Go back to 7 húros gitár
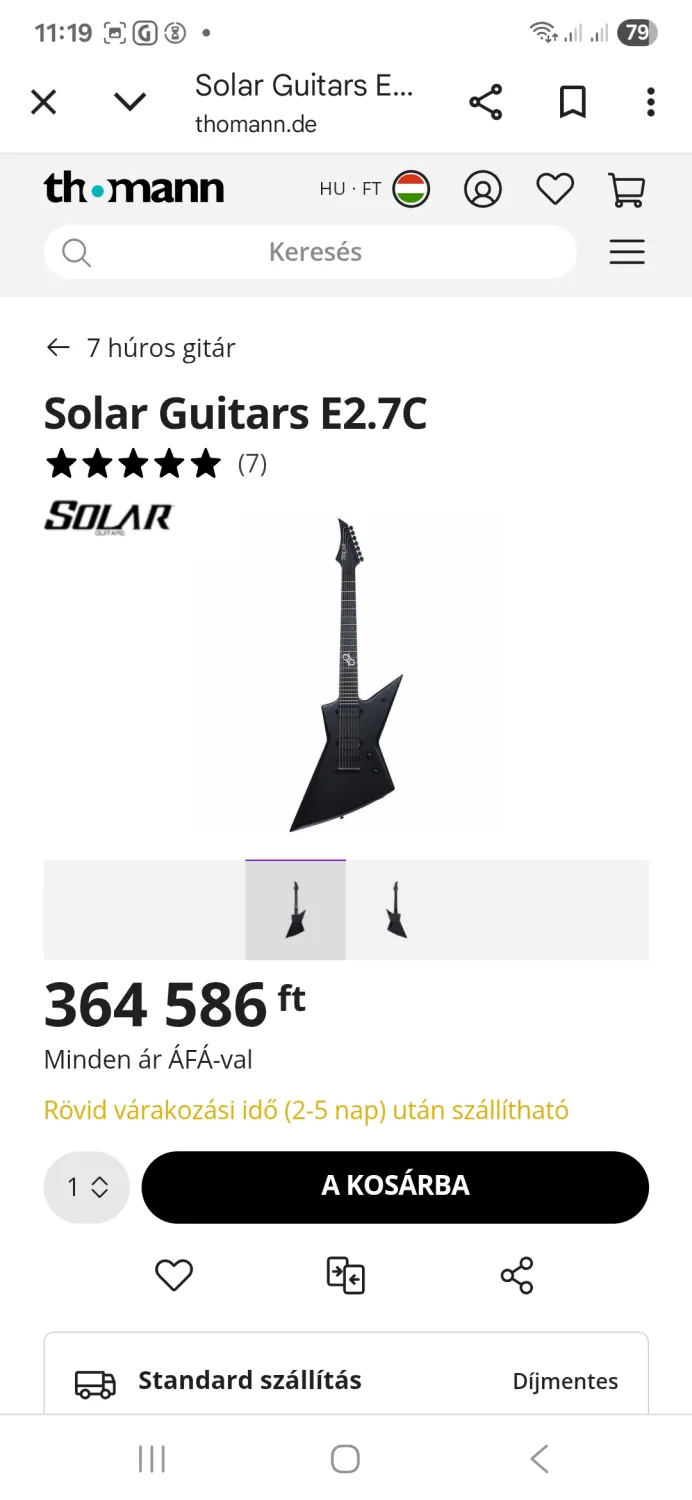The image size is (692, 1500). pos(141,348)
